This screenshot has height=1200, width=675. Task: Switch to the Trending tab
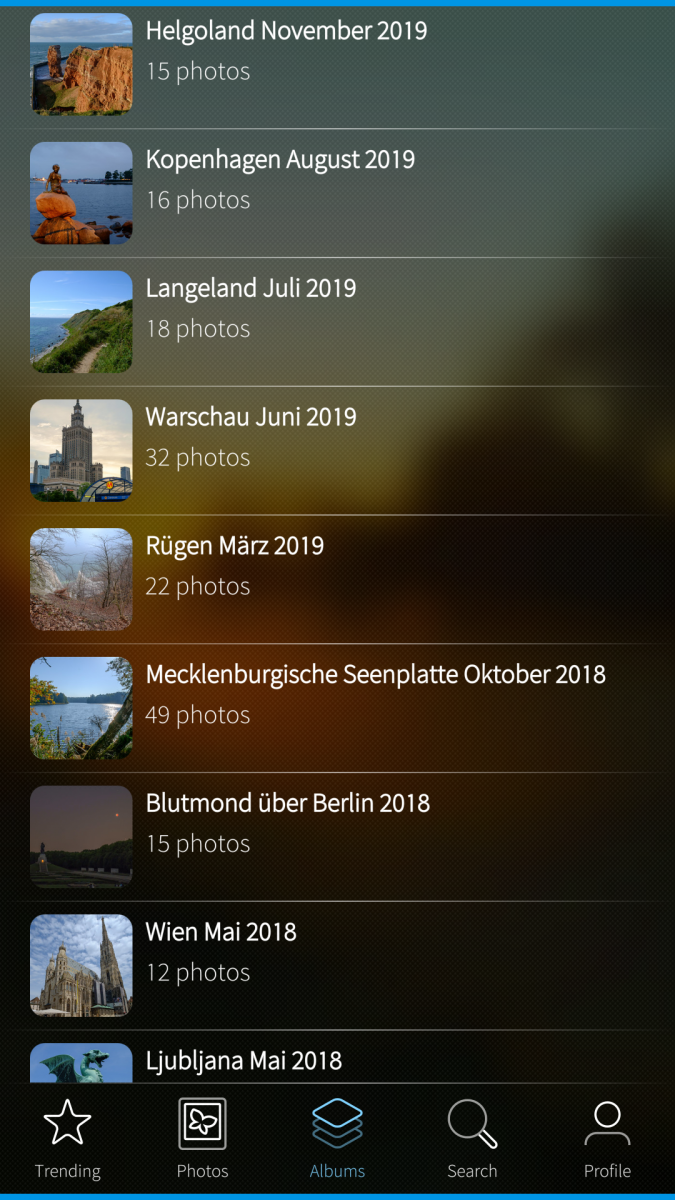click(x=68, y=1138)
